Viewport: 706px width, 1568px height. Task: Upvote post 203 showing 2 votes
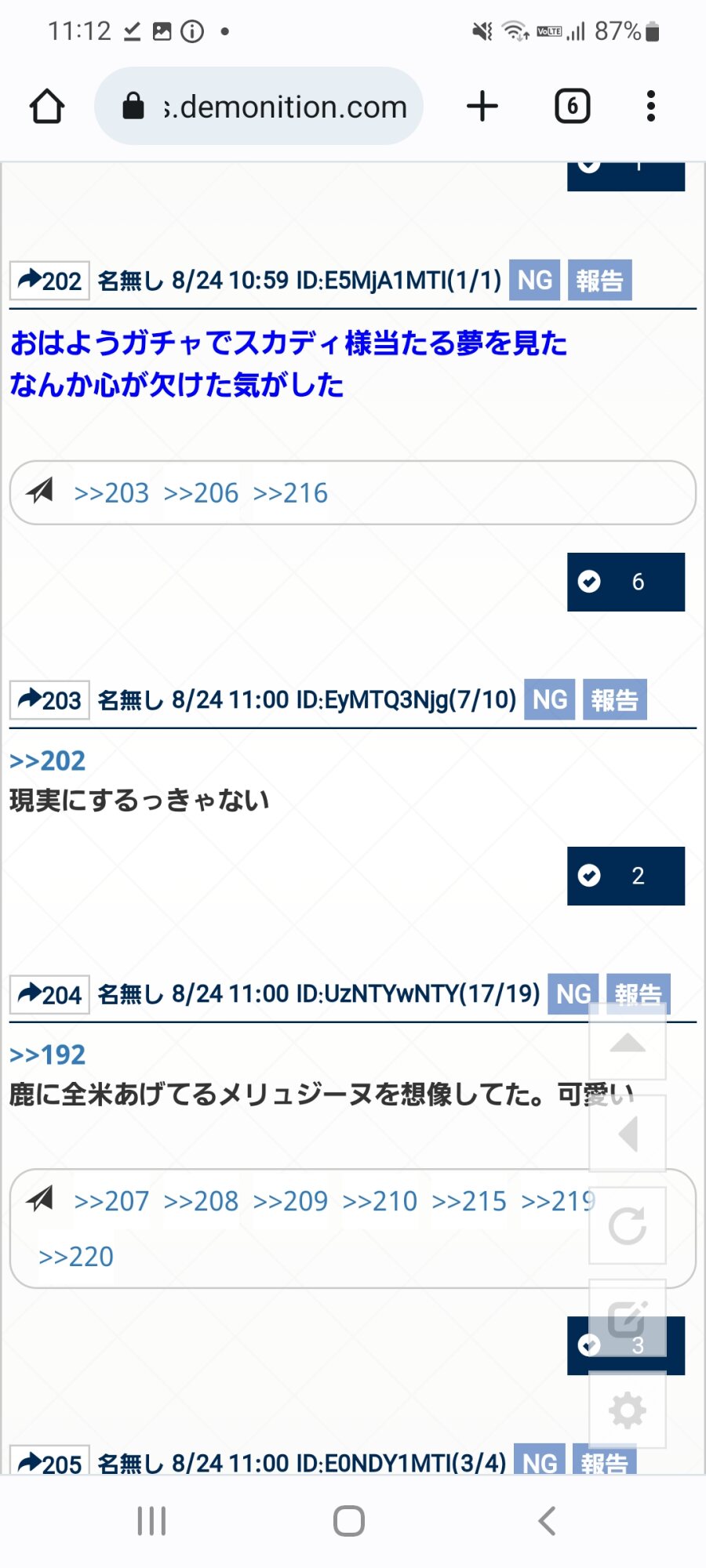pos(625,876)
